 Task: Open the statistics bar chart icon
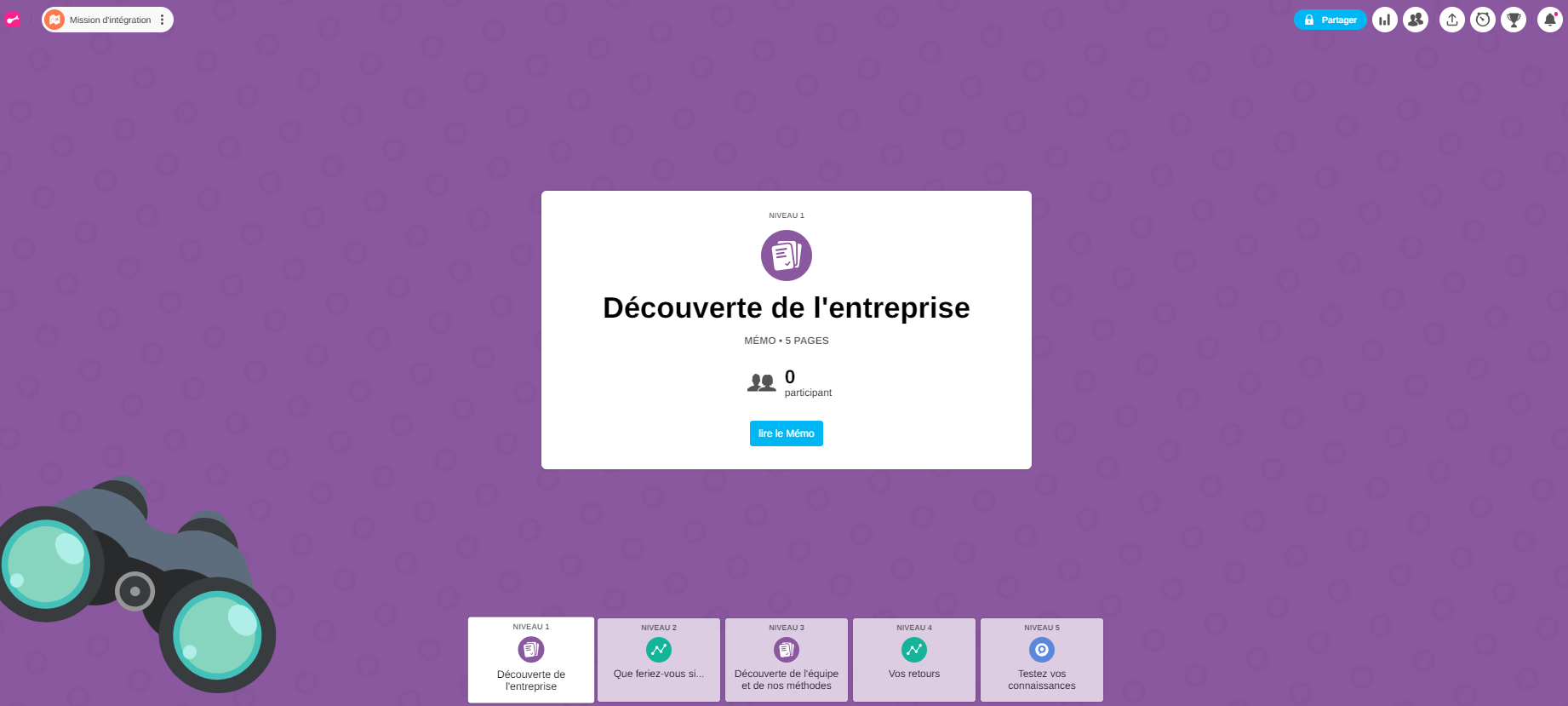(1385, 20)
